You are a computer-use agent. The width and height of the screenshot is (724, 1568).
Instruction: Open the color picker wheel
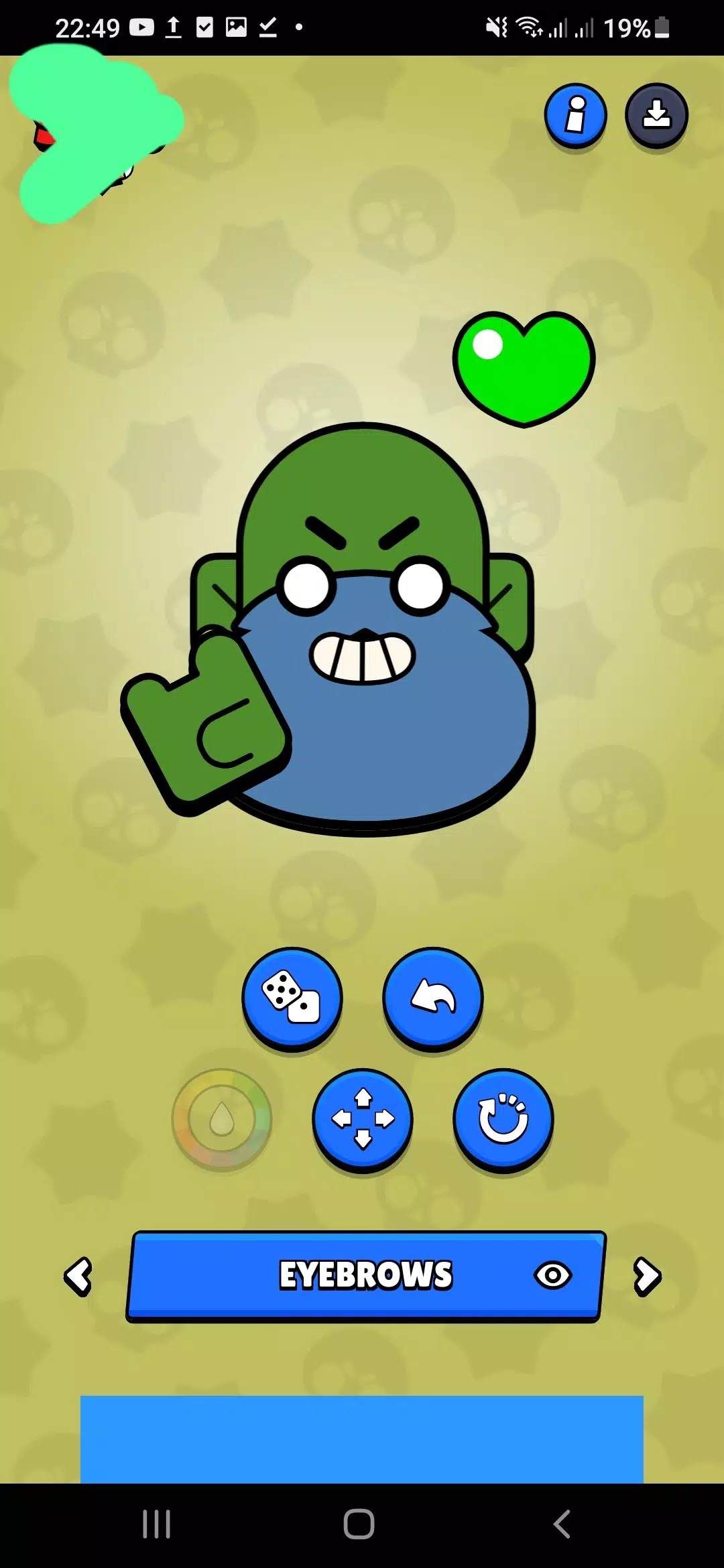pos(222,1118)
